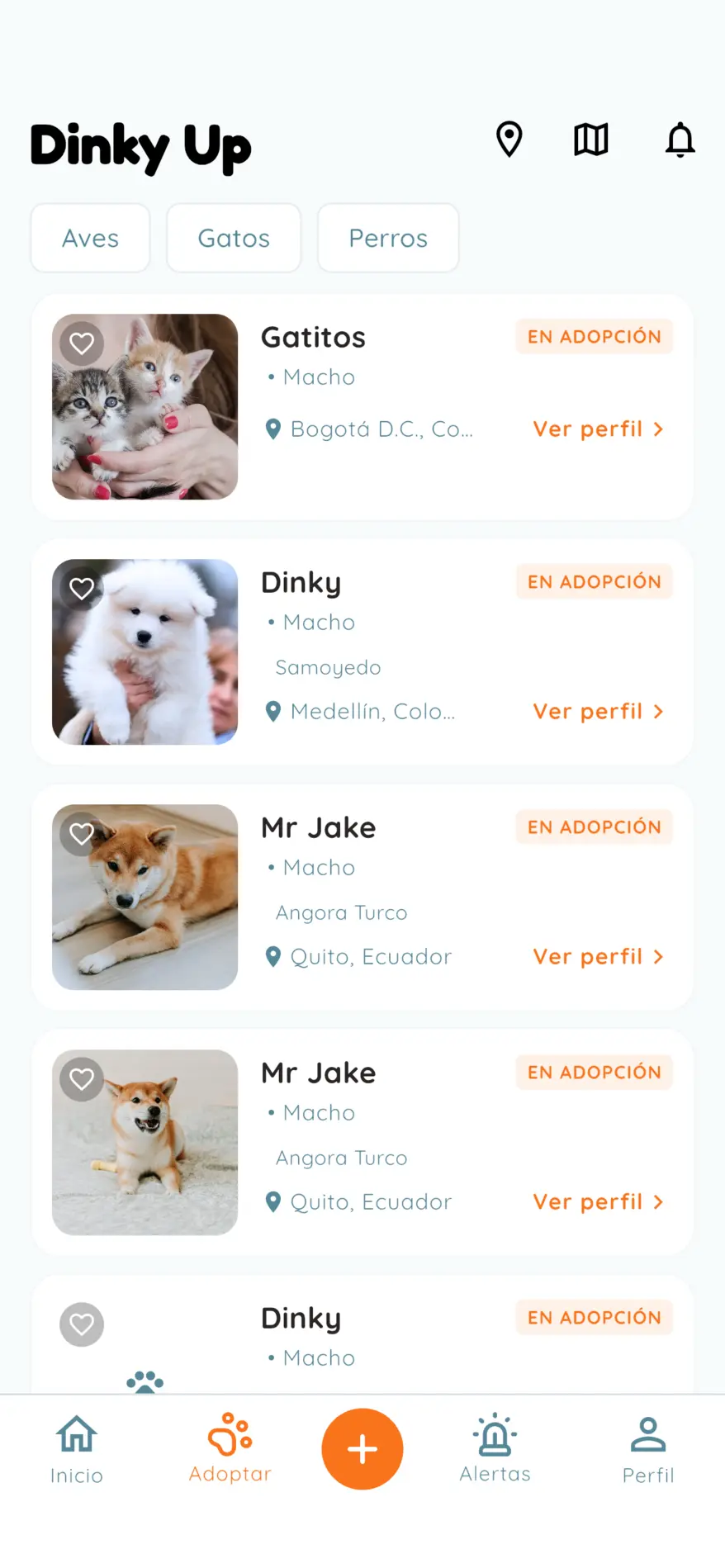Open the Alertas bell icon
725x1568 pixels.
pyautogui.click(x=494, y=1435)
